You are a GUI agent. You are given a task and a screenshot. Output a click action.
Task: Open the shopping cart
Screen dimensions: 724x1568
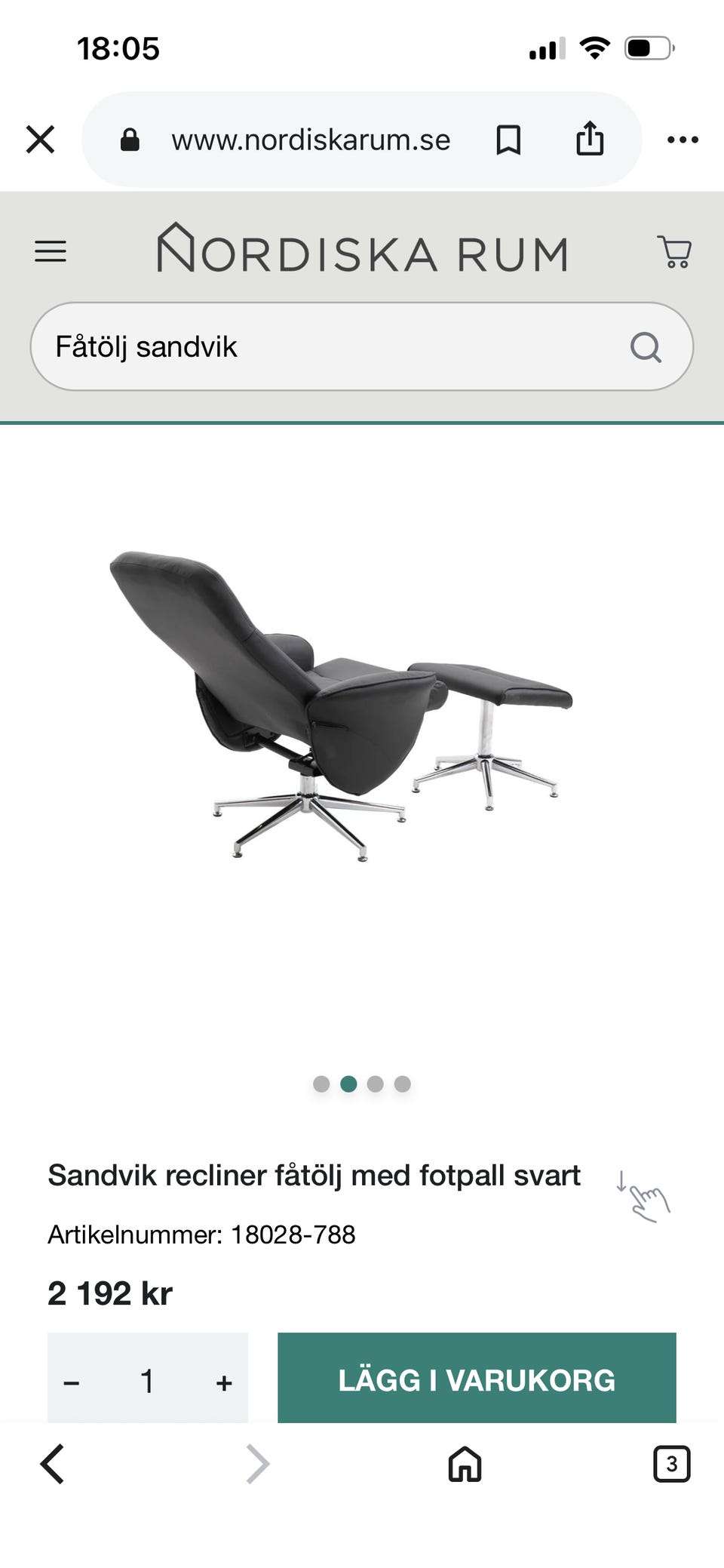pos(674,251)
